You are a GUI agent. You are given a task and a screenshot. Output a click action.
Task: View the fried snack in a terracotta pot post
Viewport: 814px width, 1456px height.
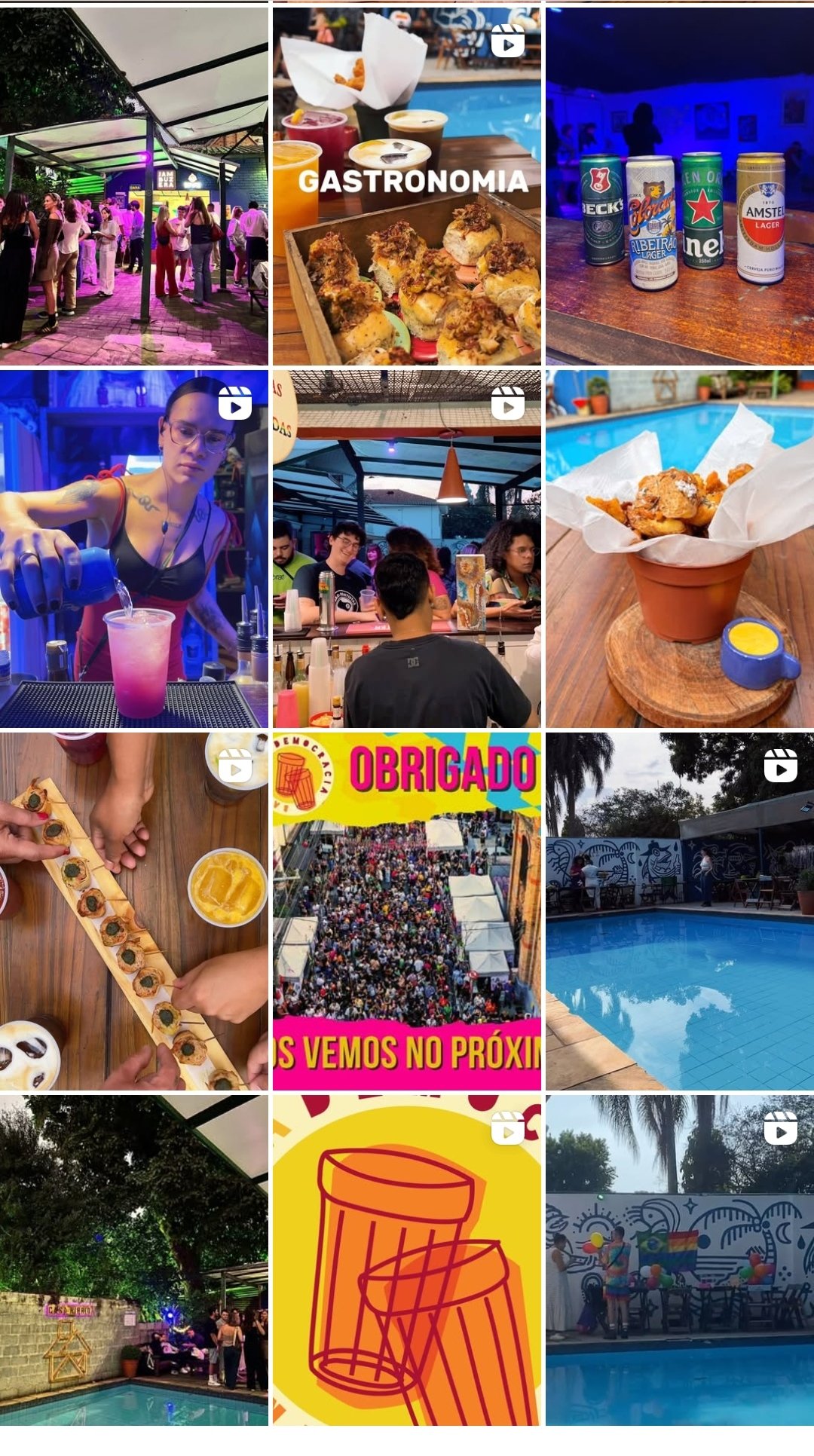[x=680, y=549]
